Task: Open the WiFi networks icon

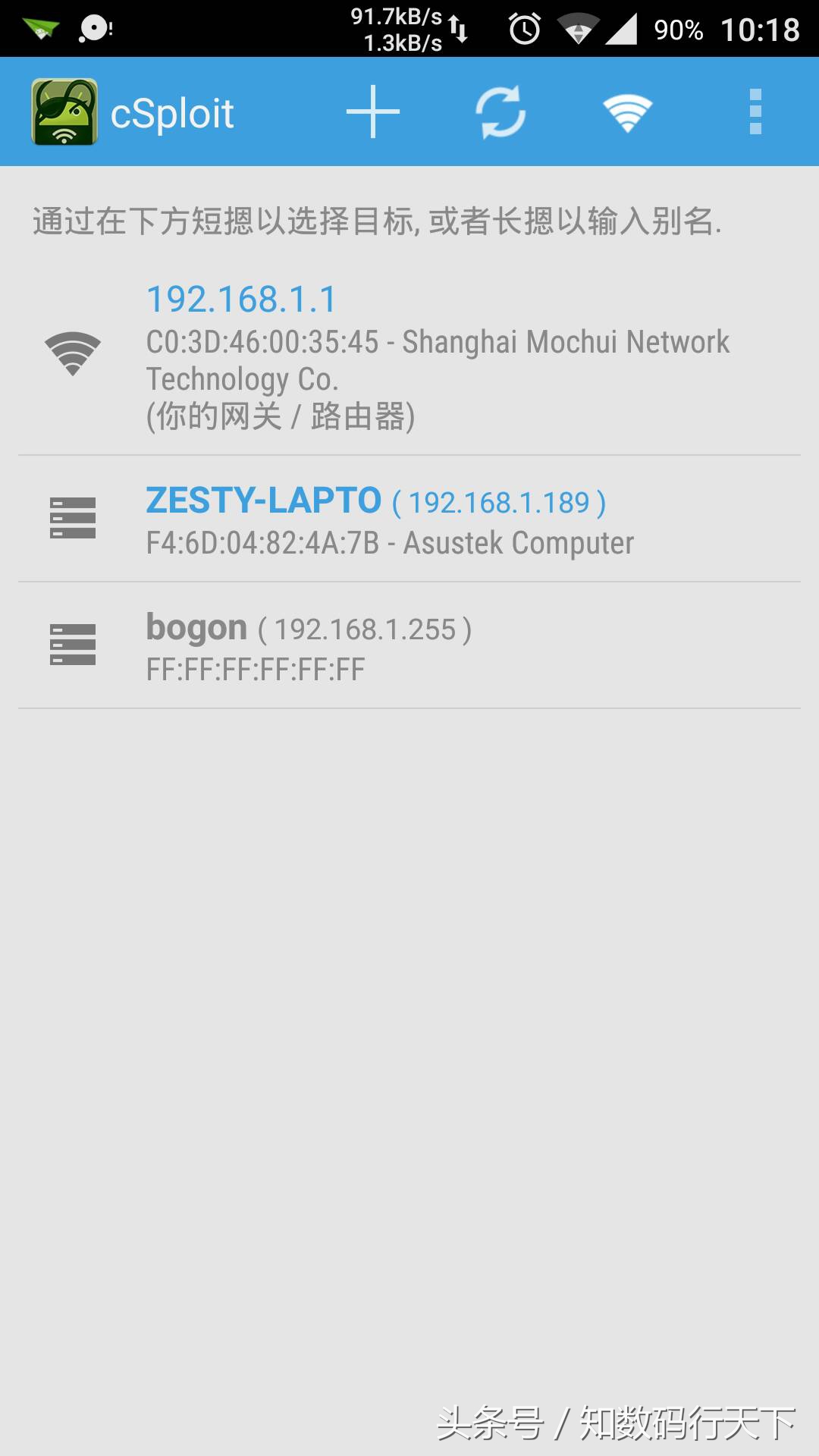Action: tap(627, 112)
